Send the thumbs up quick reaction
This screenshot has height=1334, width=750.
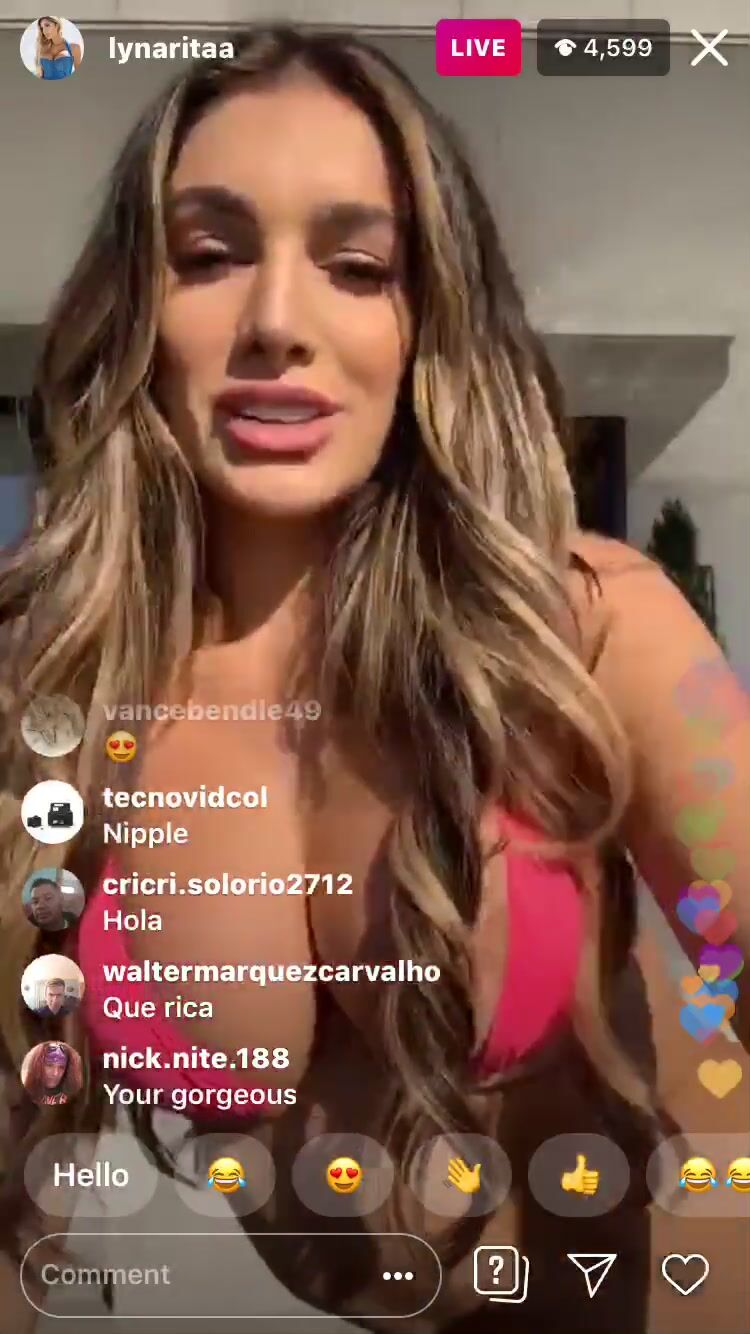pos(580,1175)
